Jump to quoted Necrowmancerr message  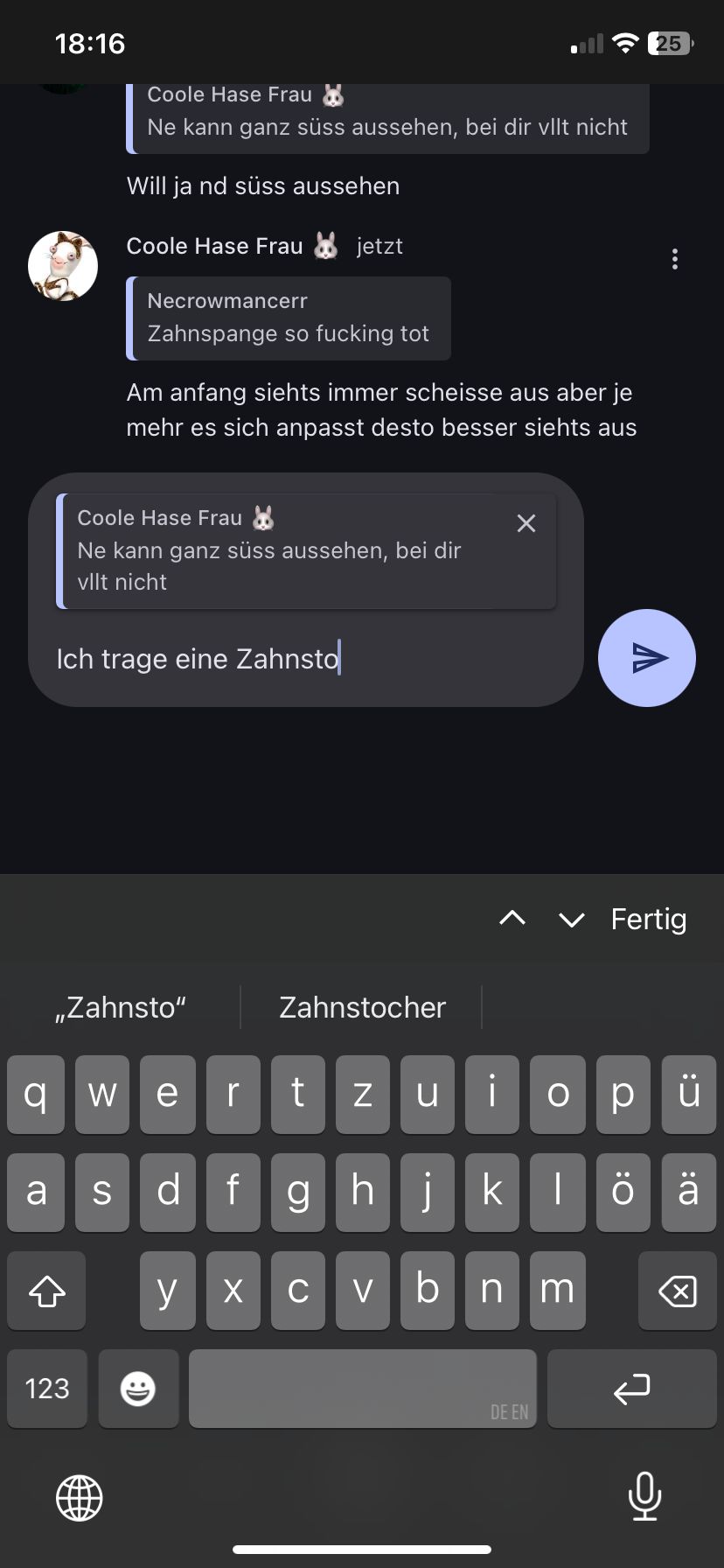[x=289, y=318]
